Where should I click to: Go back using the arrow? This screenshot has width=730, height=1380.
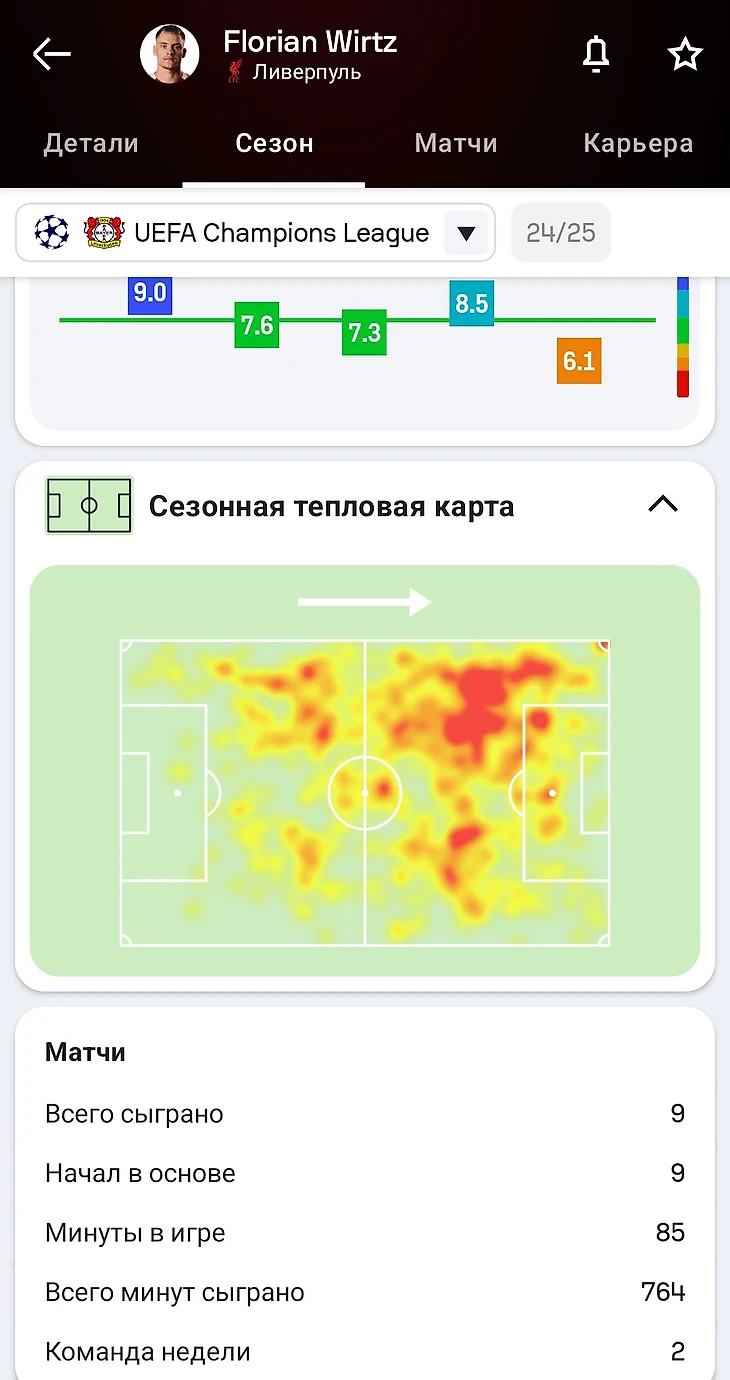click(51, 55)
